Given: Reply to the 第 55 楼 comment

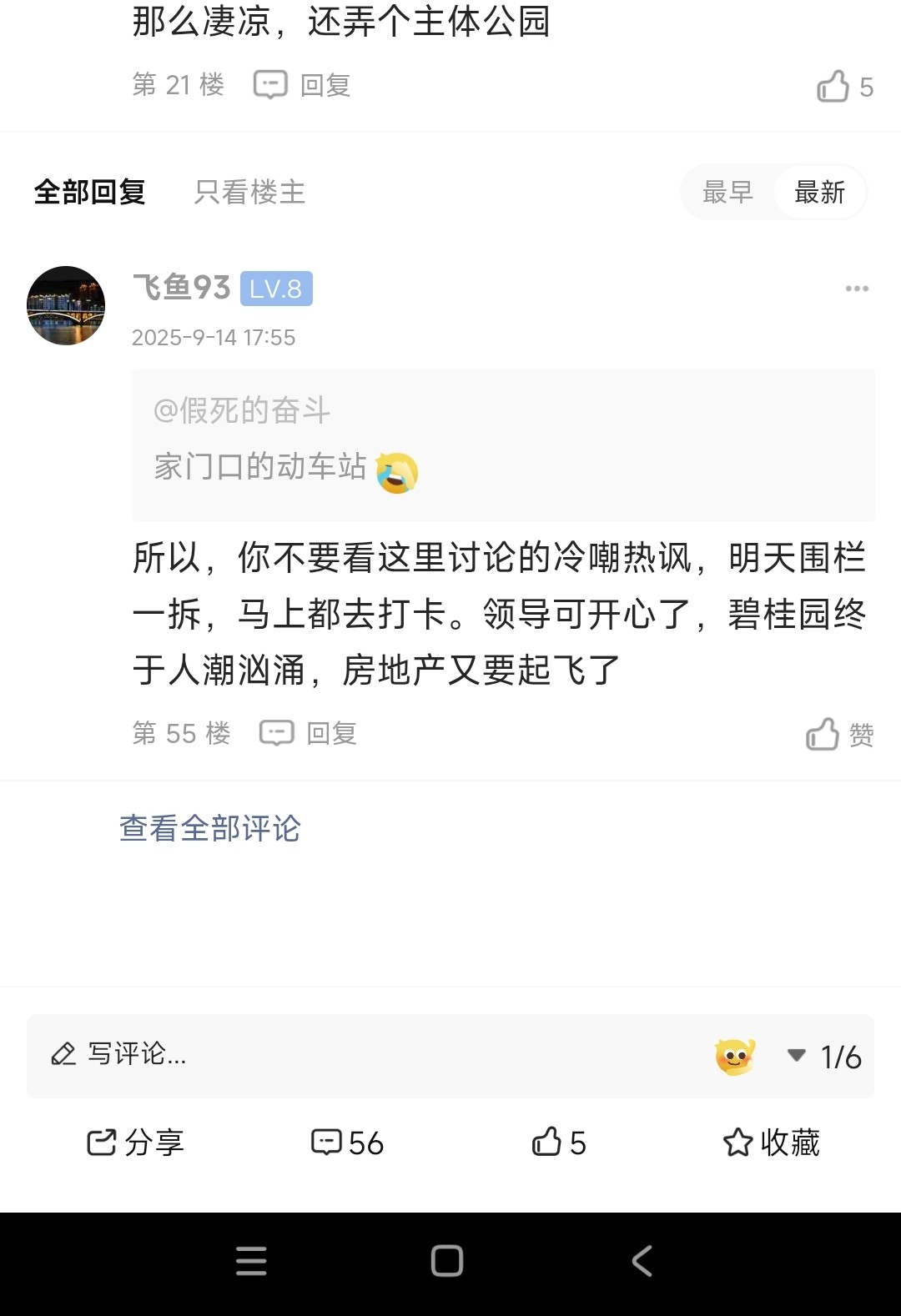Looking at the screenshot, I should [308, 733].
